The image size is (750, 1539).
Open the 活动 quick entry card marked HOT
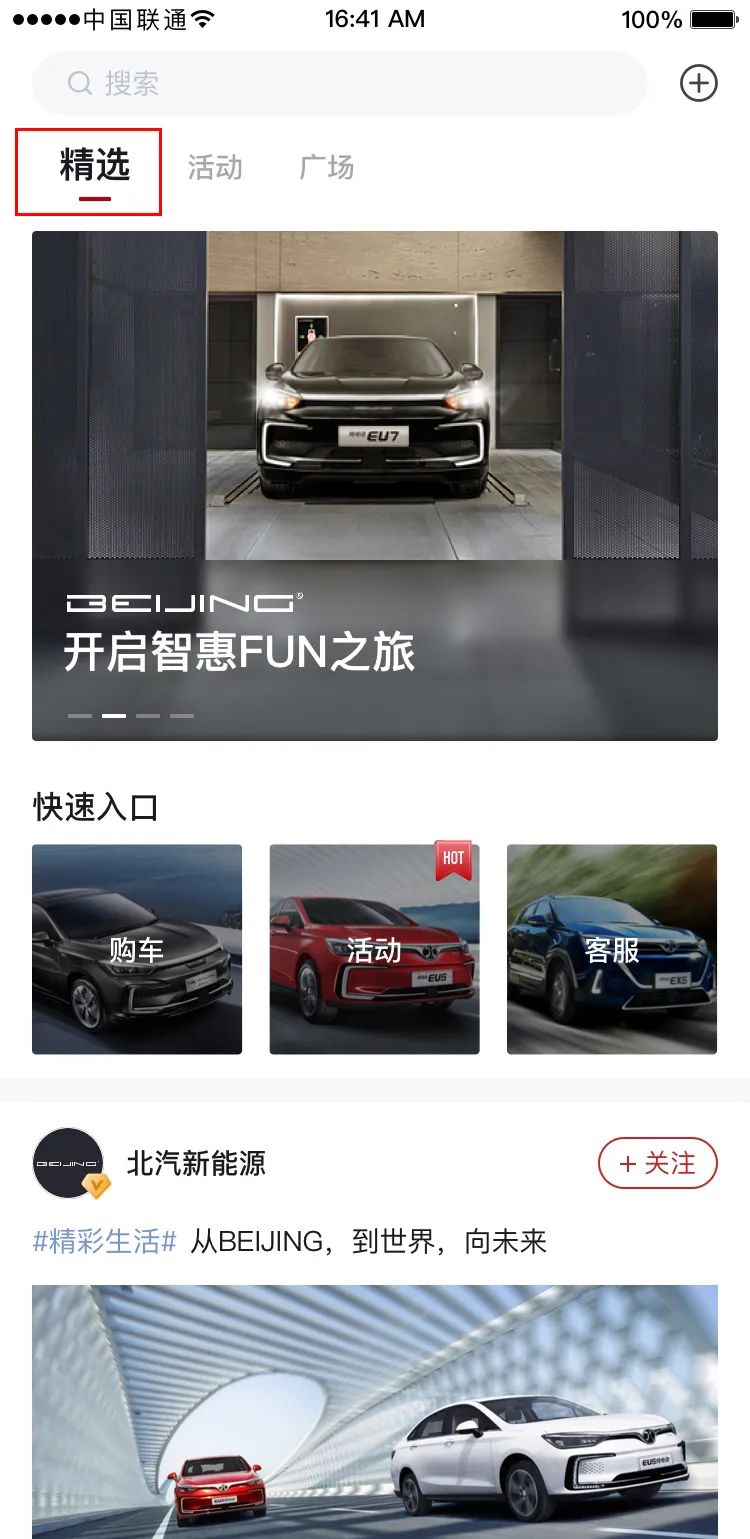point(374,949)
